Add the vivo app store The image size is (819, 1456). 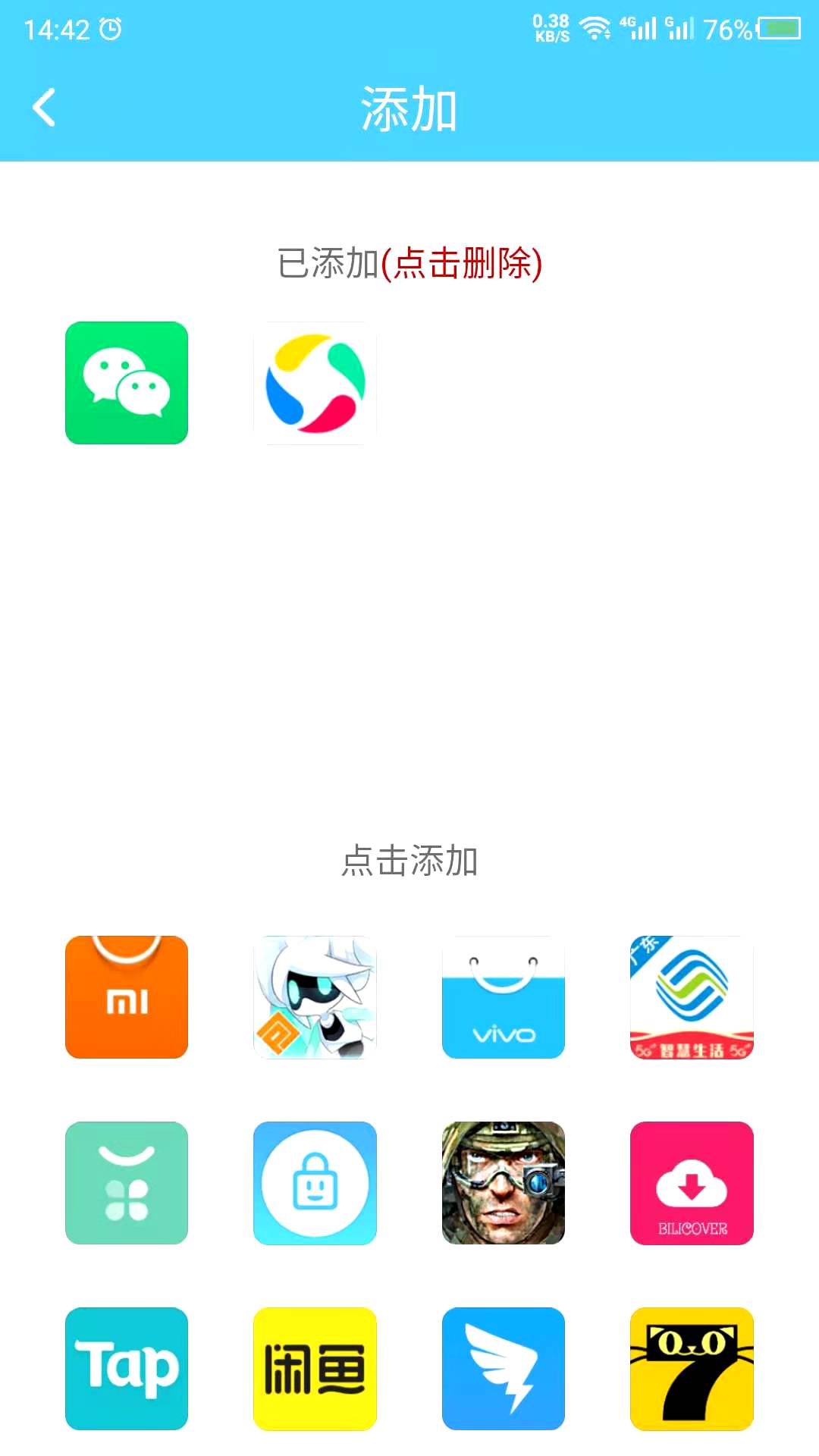(504, 997)
